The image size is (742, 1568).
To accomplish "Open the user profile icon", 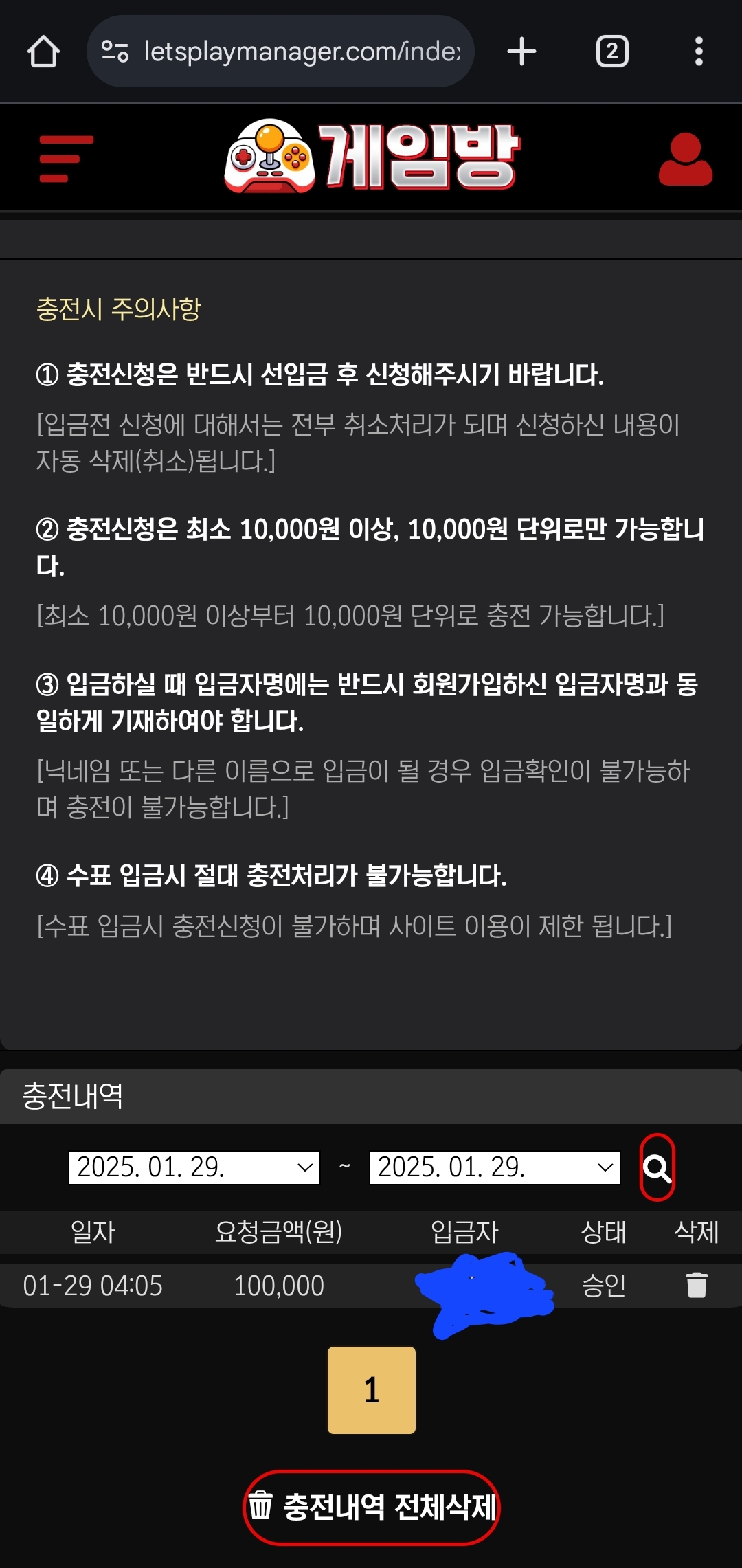I will 685,159.
